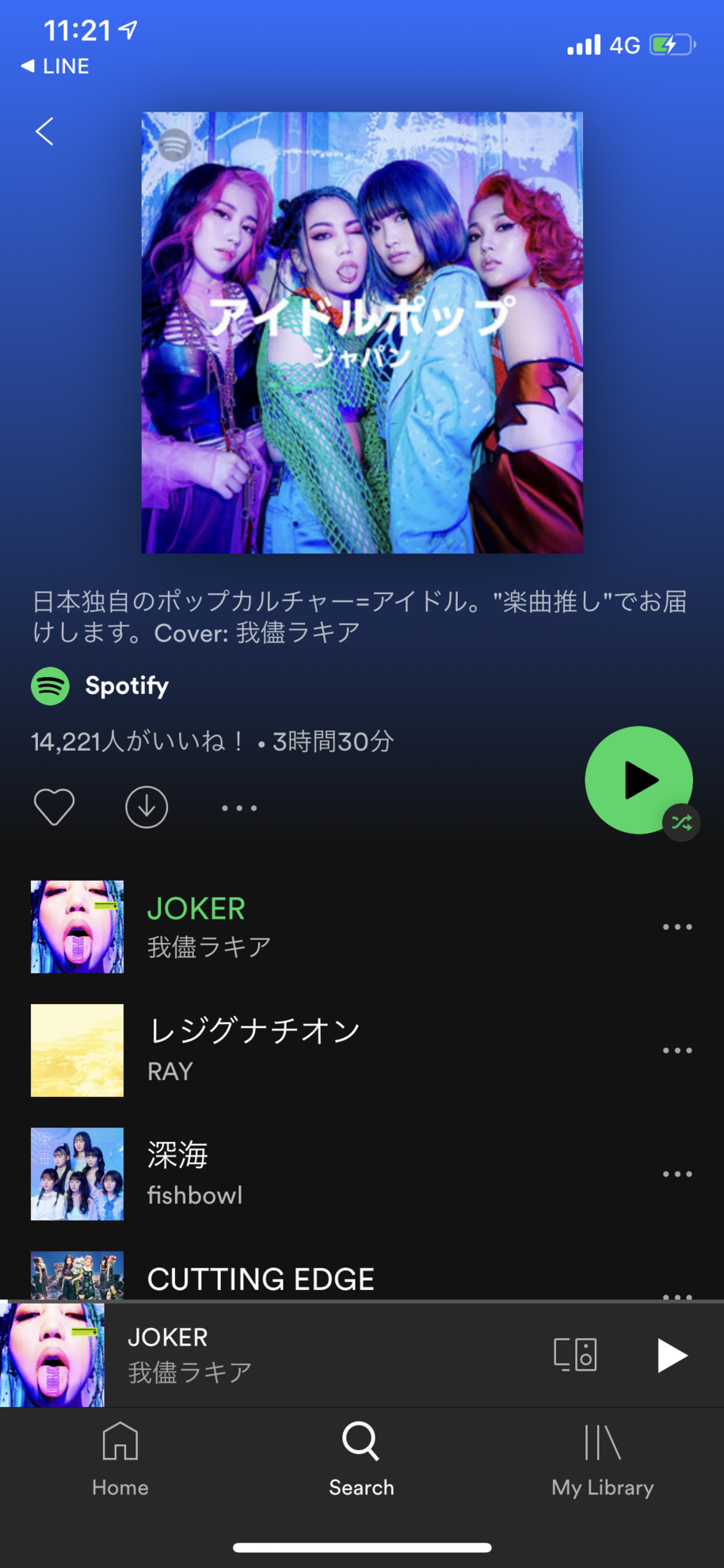
Task: Play レジグナチオン by RAY
Action: click(317, 1050)
